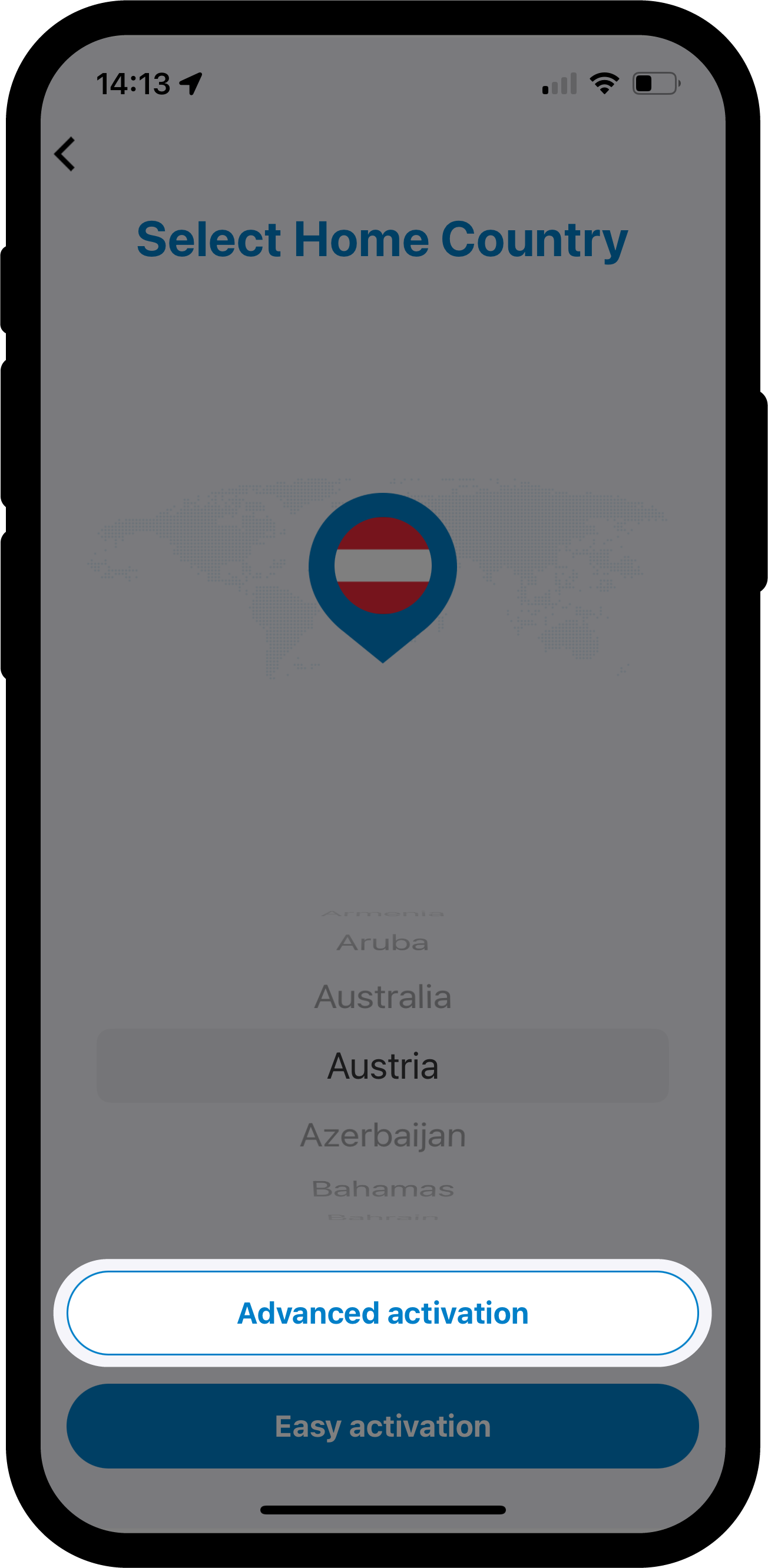
Task: Go back using the back arrow
Action: [x=65, y=154]
